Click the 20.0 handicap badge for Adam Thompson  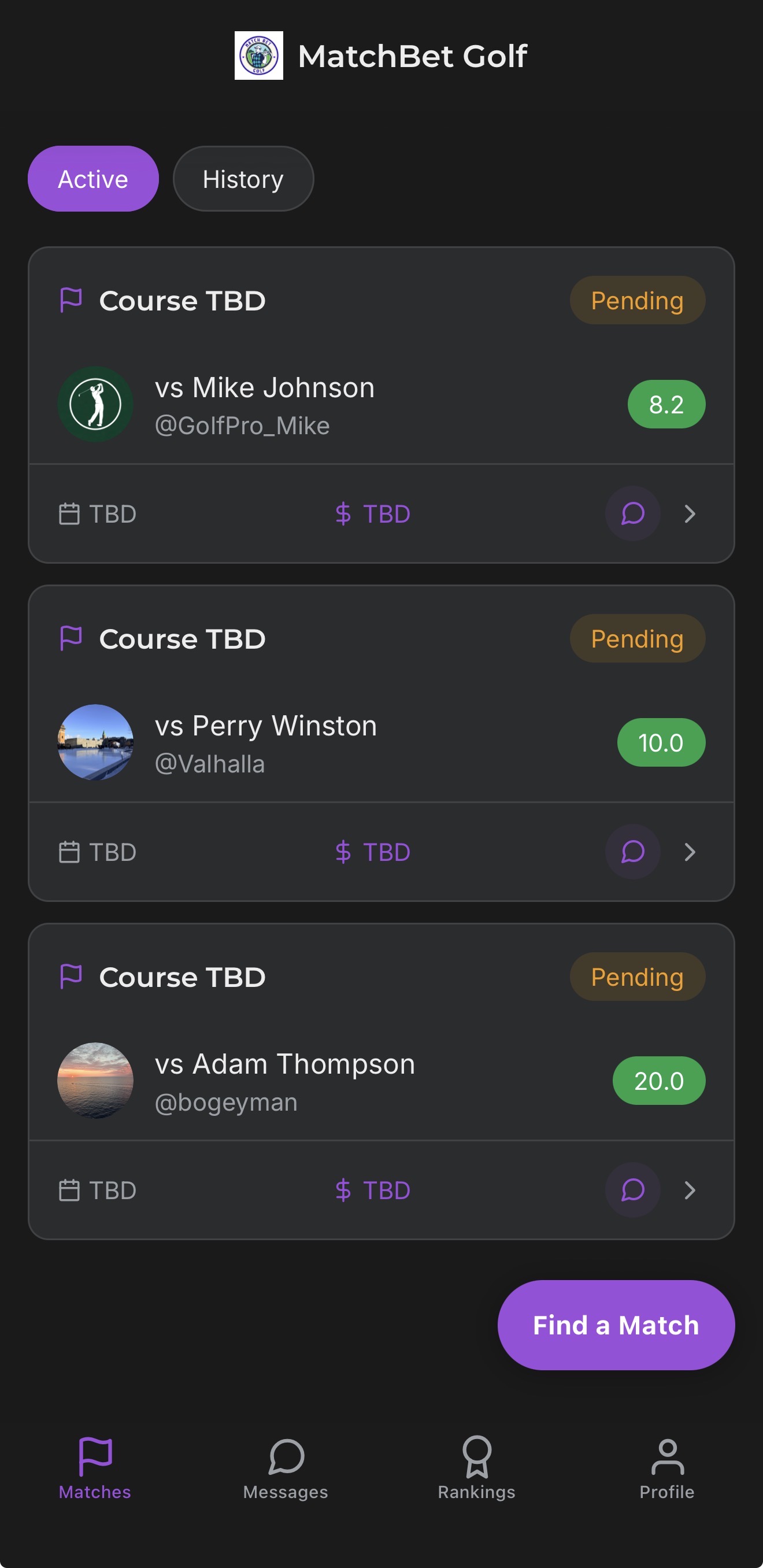(659, 1081)
